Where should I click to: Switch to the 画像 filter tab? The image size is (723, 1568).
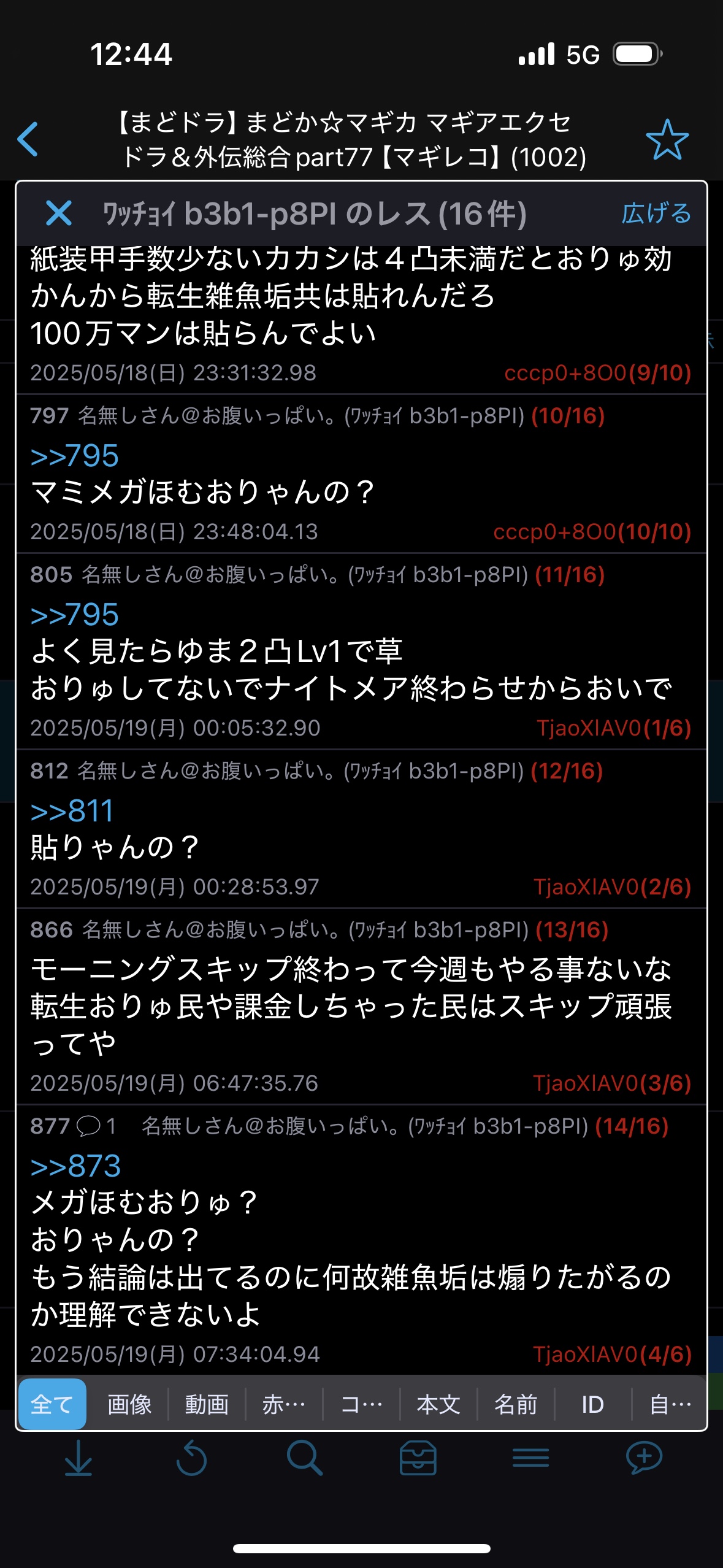pos(129,1404)
